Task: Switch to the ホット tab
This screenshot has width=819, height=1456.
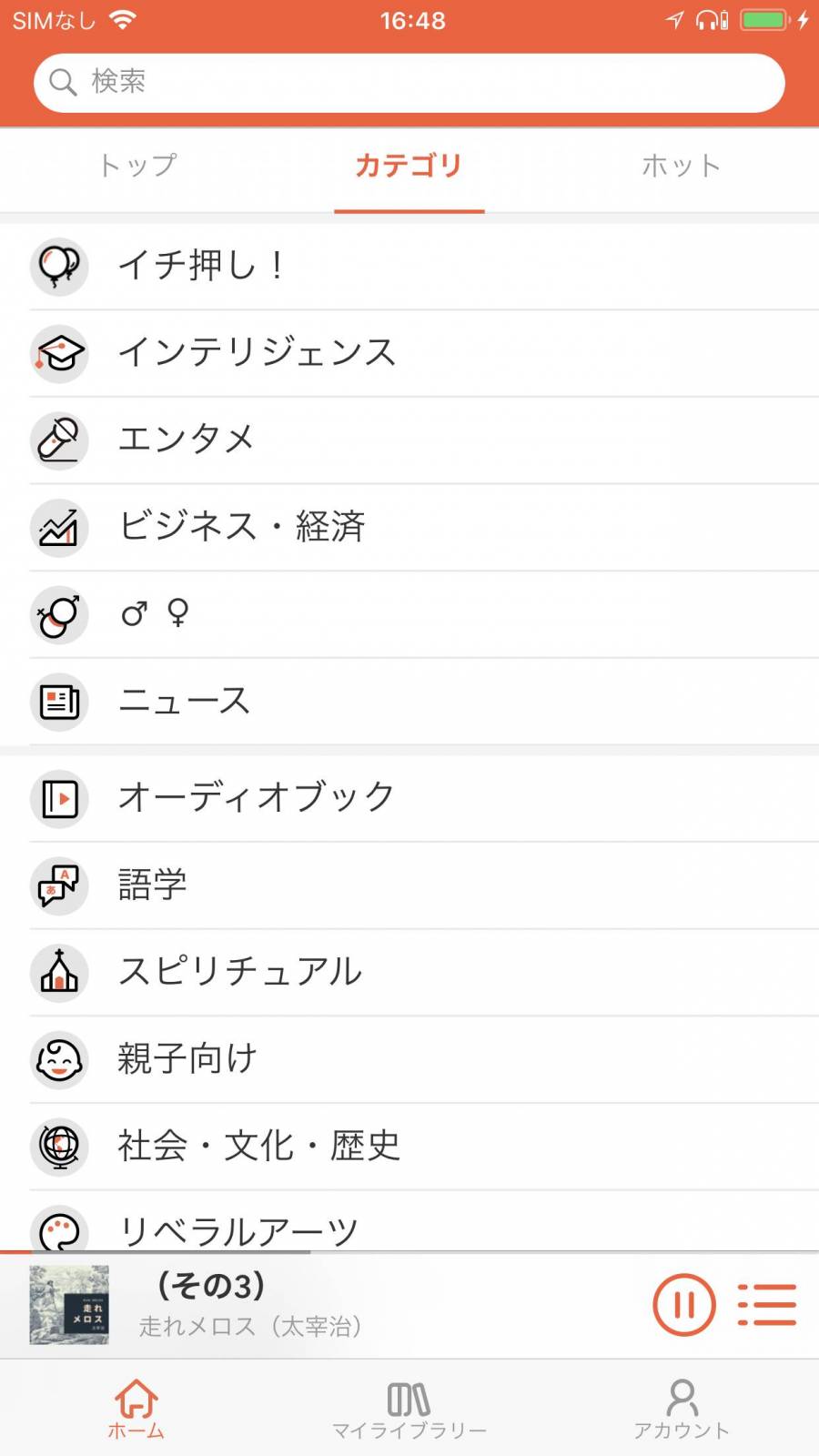Action: pos(682,166)
